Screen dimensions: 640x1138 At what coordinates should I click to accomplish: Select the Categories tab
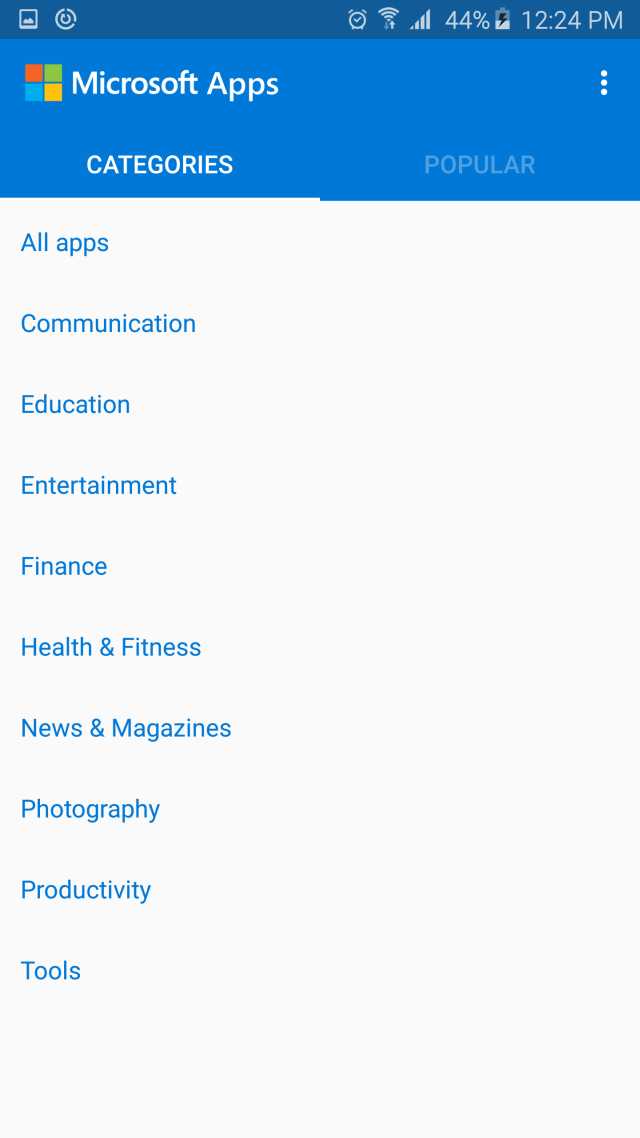coord(160,165)
